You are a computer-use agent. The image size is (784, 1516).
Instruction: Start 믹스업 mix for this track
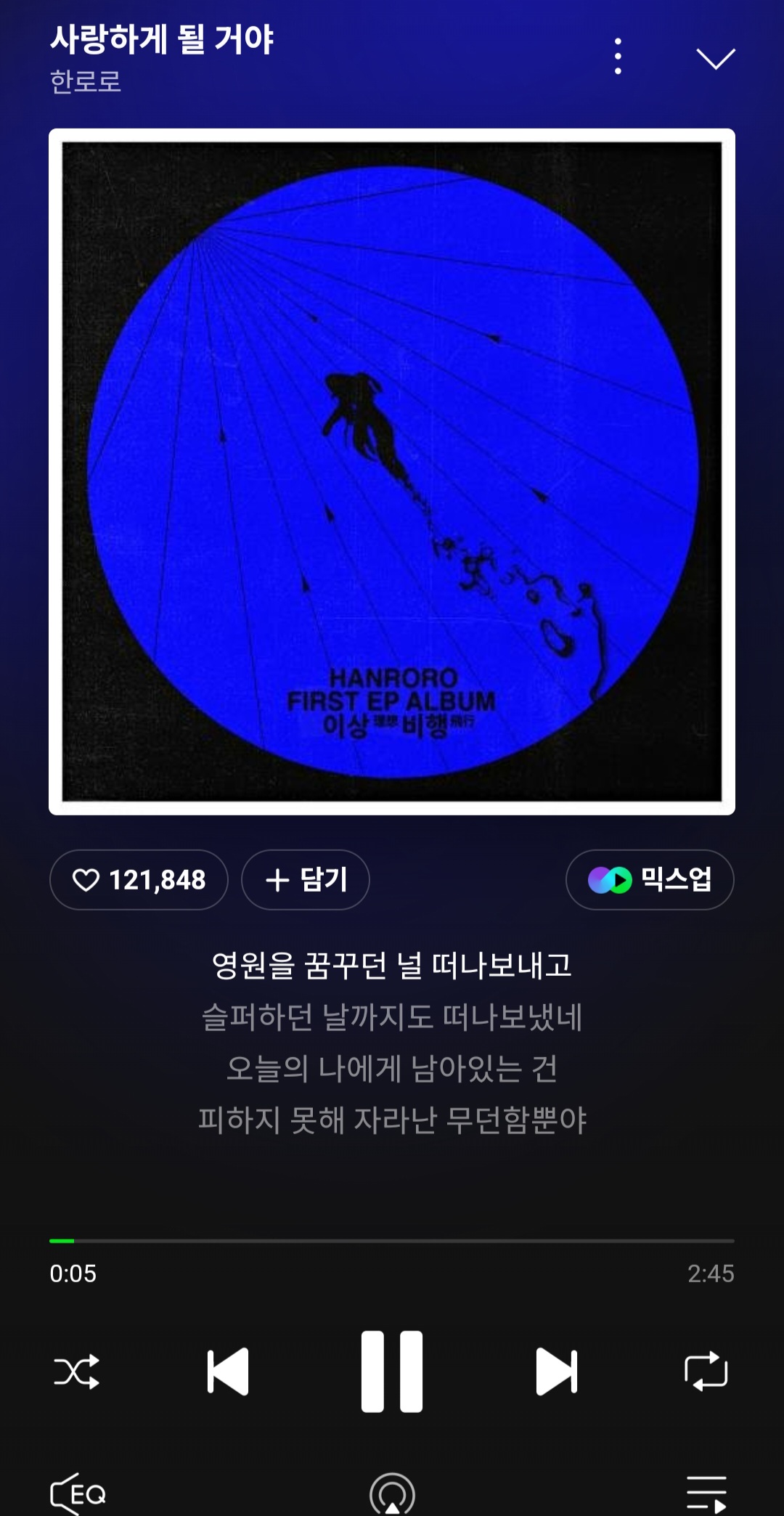[x=650, y=880]
